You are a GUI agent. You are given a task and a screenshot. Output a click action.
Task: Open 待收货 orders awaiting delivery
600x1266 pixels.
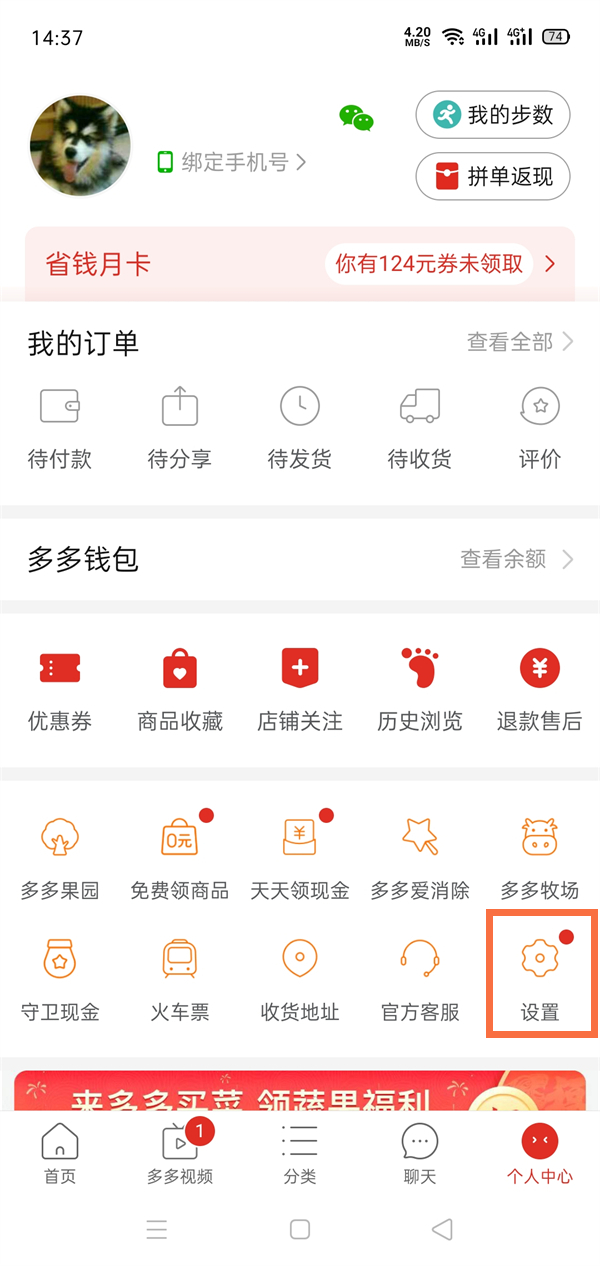pyautogui.click(x=420, y=428)
